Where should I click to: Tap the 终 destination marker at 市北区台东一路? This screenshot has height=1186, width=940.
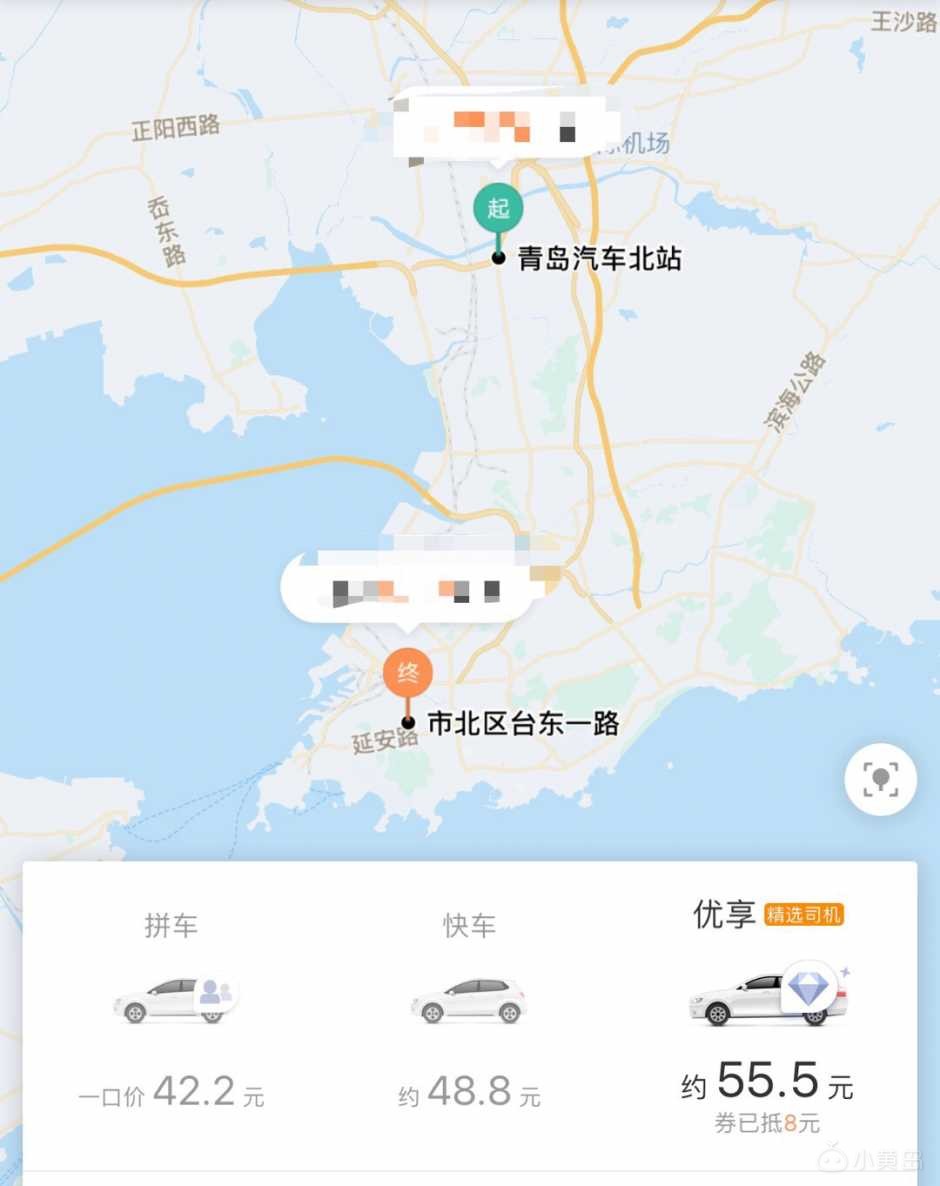tap(408, 672)
